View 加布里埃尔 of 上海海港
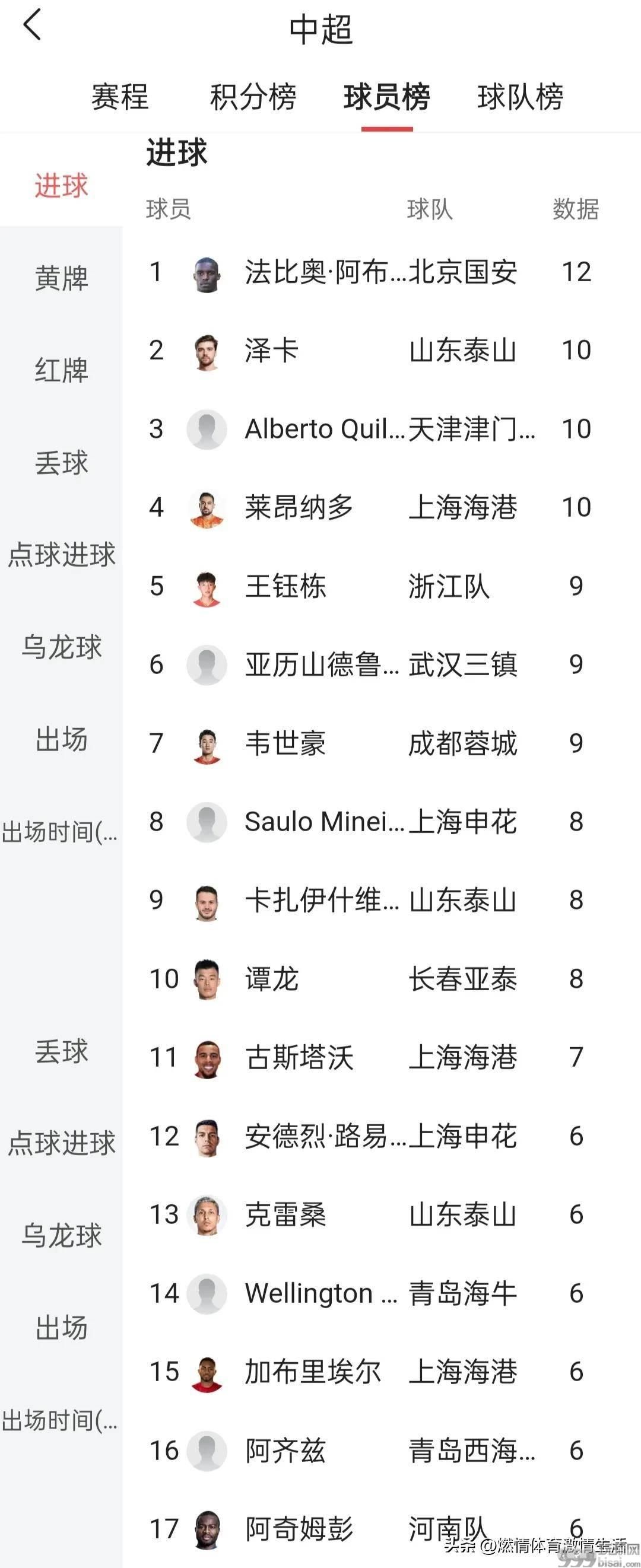Image resolution: width=641 pixels, height=1568 pixels. pyautogui.click(x=312, y=1372)
